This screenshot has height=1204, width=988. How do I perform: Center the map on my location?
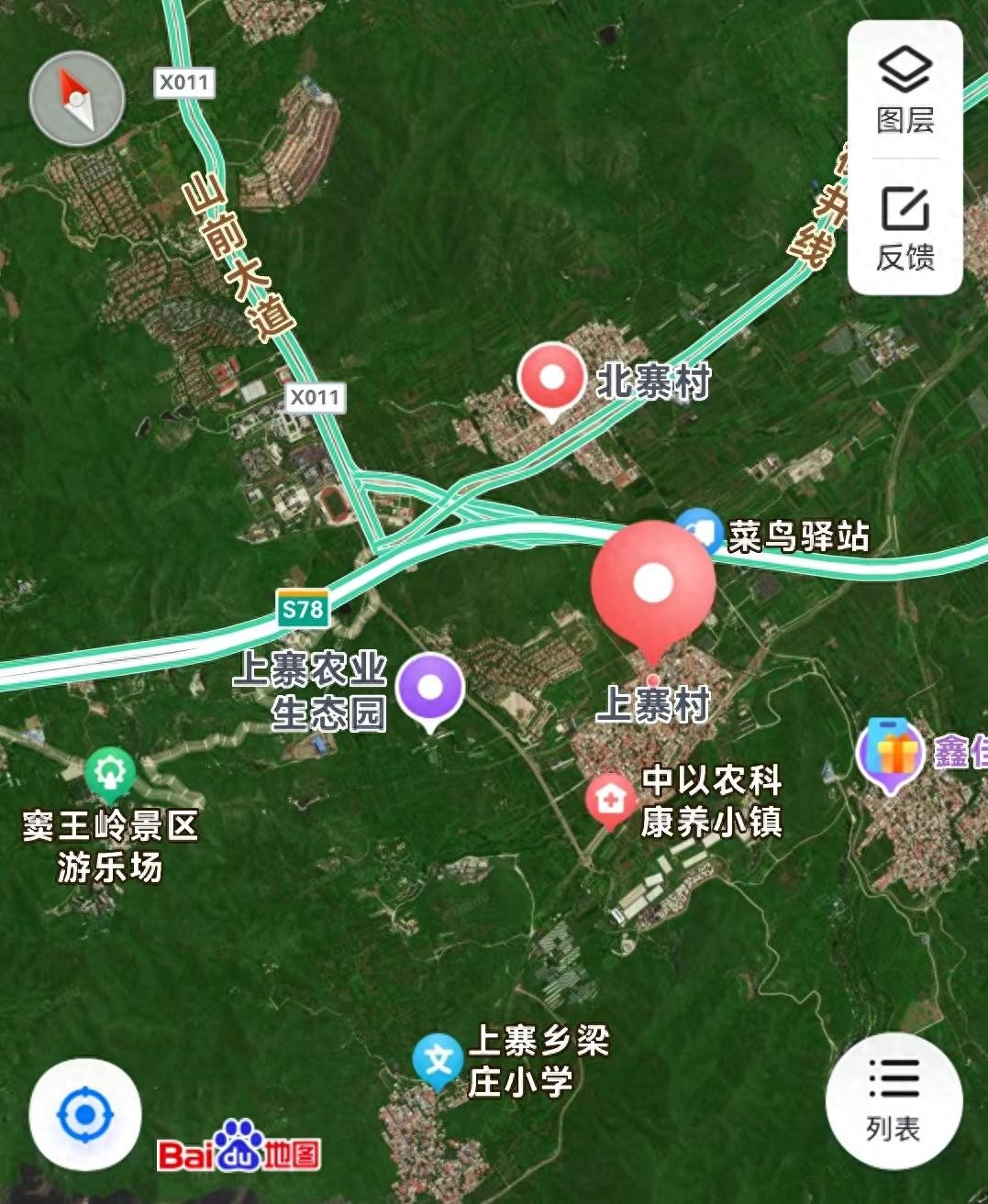(x=84, y=1115)
